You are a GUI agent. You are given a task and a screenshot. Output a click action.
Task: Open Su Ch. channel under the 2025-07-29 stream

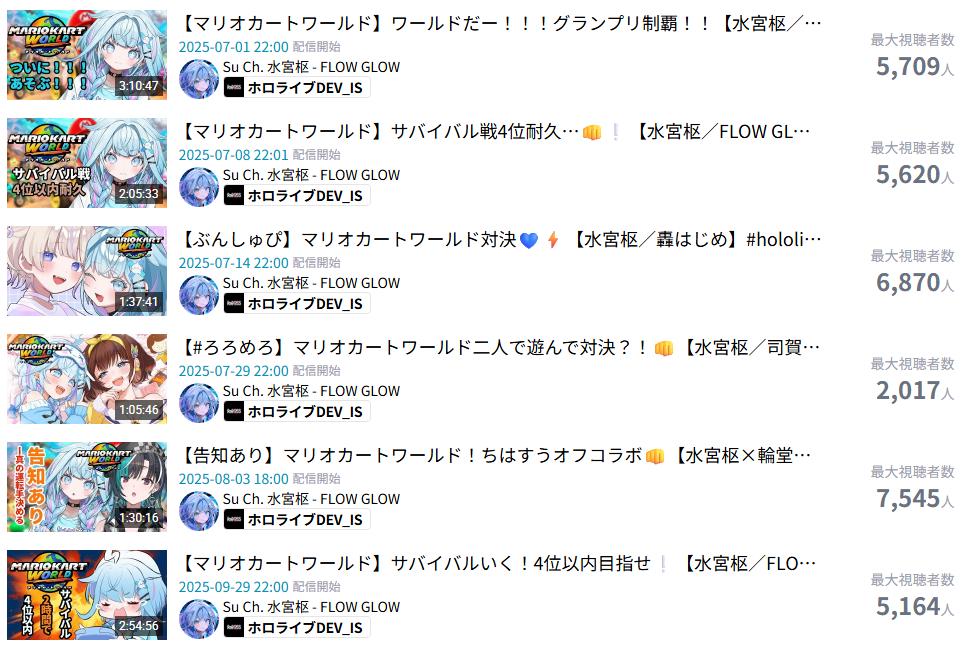coord(310,391)
